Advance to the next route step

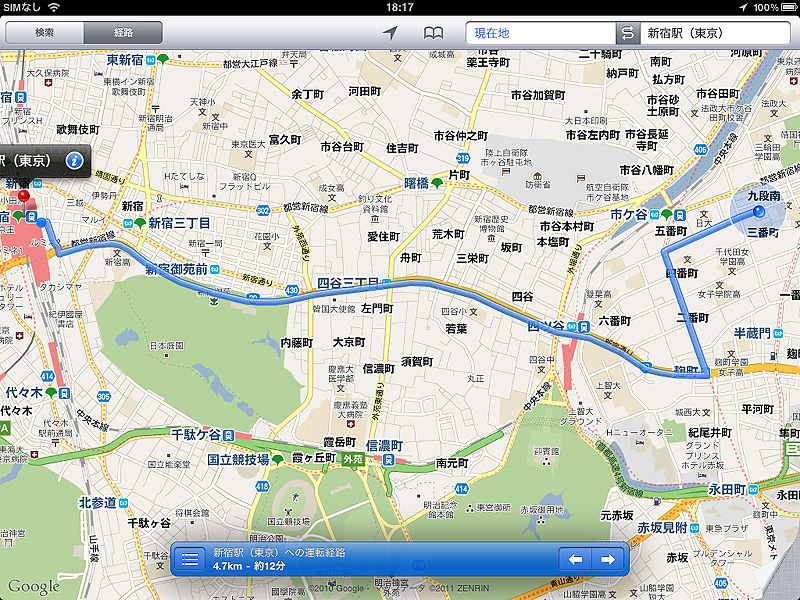click(607, 559)
